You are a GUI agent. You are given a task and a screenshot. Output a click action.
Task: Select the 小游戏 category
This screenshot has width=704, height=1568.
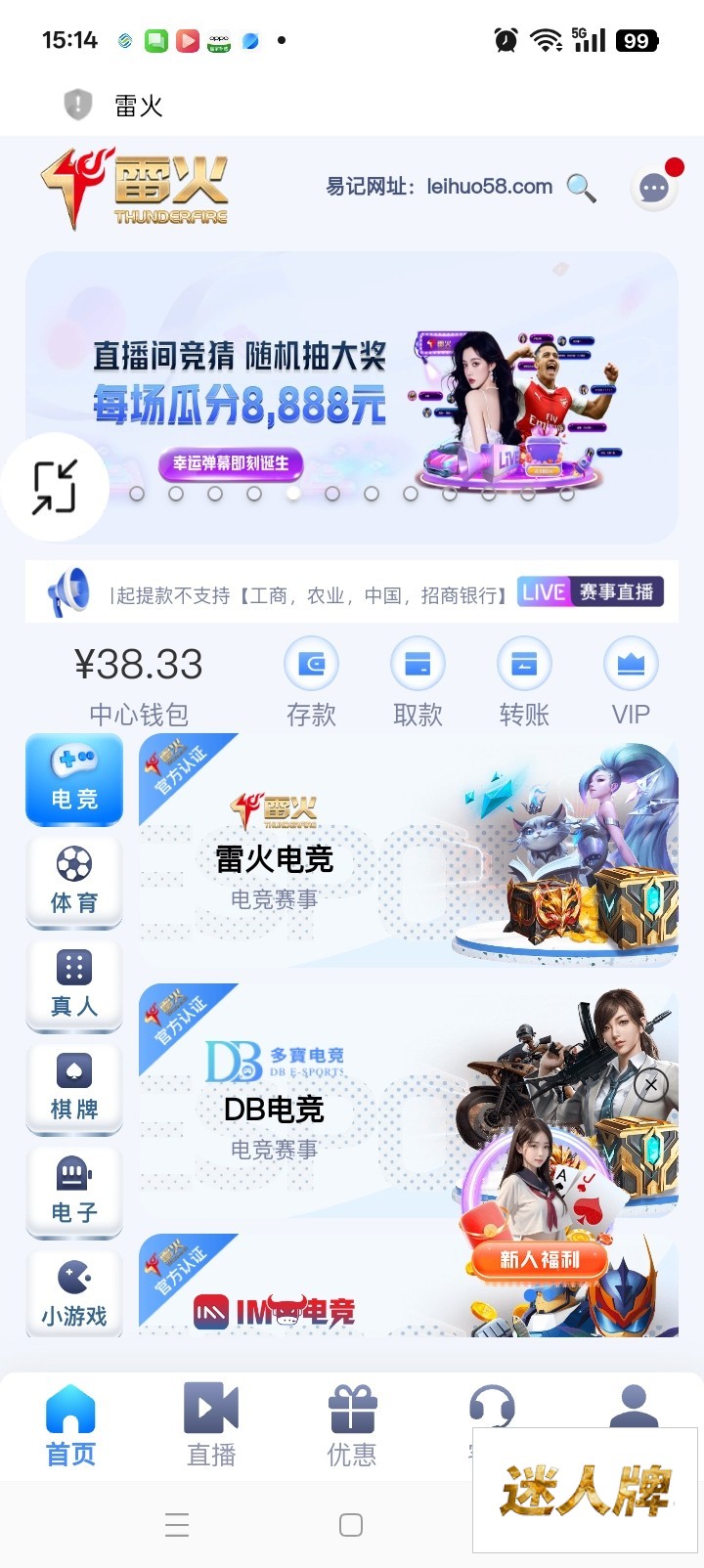pos(74,1292)
